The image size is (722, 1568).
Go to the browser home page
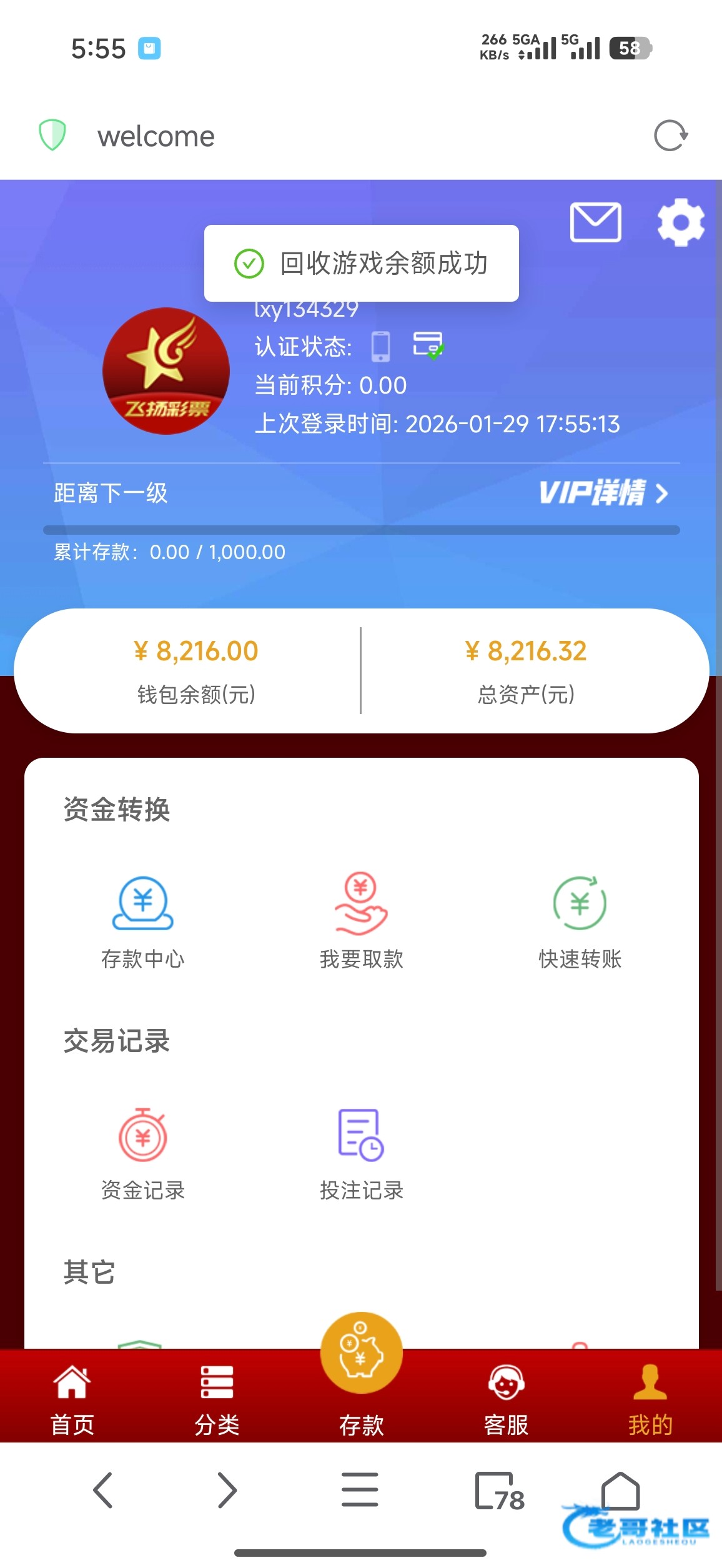(x=620, y=1490)
